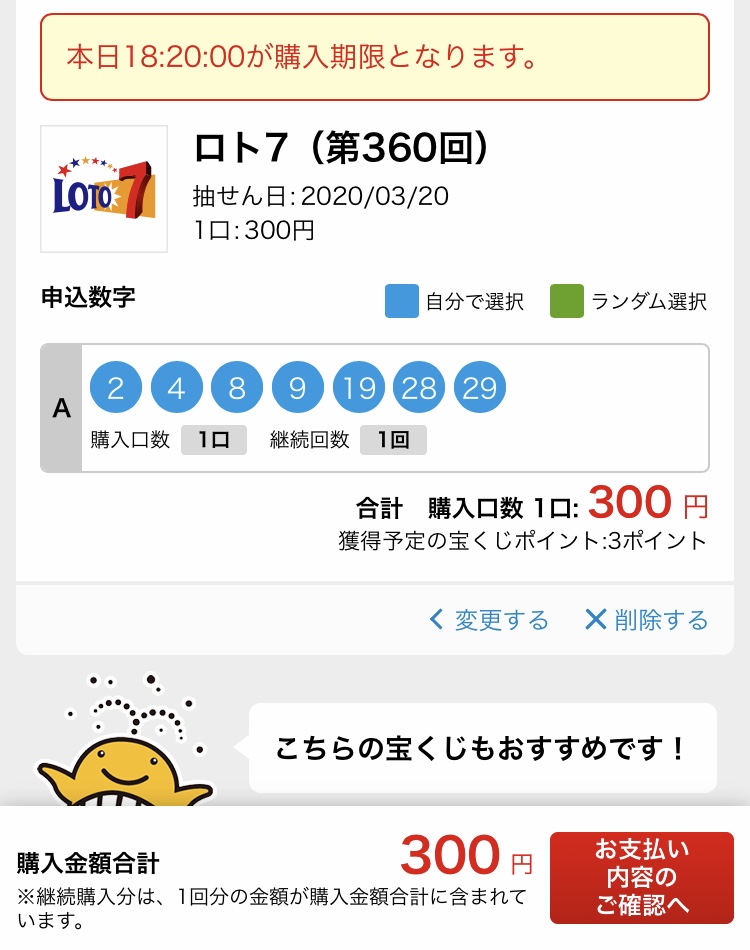Image resolution: width=750 pixels, height=950 pixels.
Task: Tap 変更する to edit the selected numbers
Action: point(489,620)
